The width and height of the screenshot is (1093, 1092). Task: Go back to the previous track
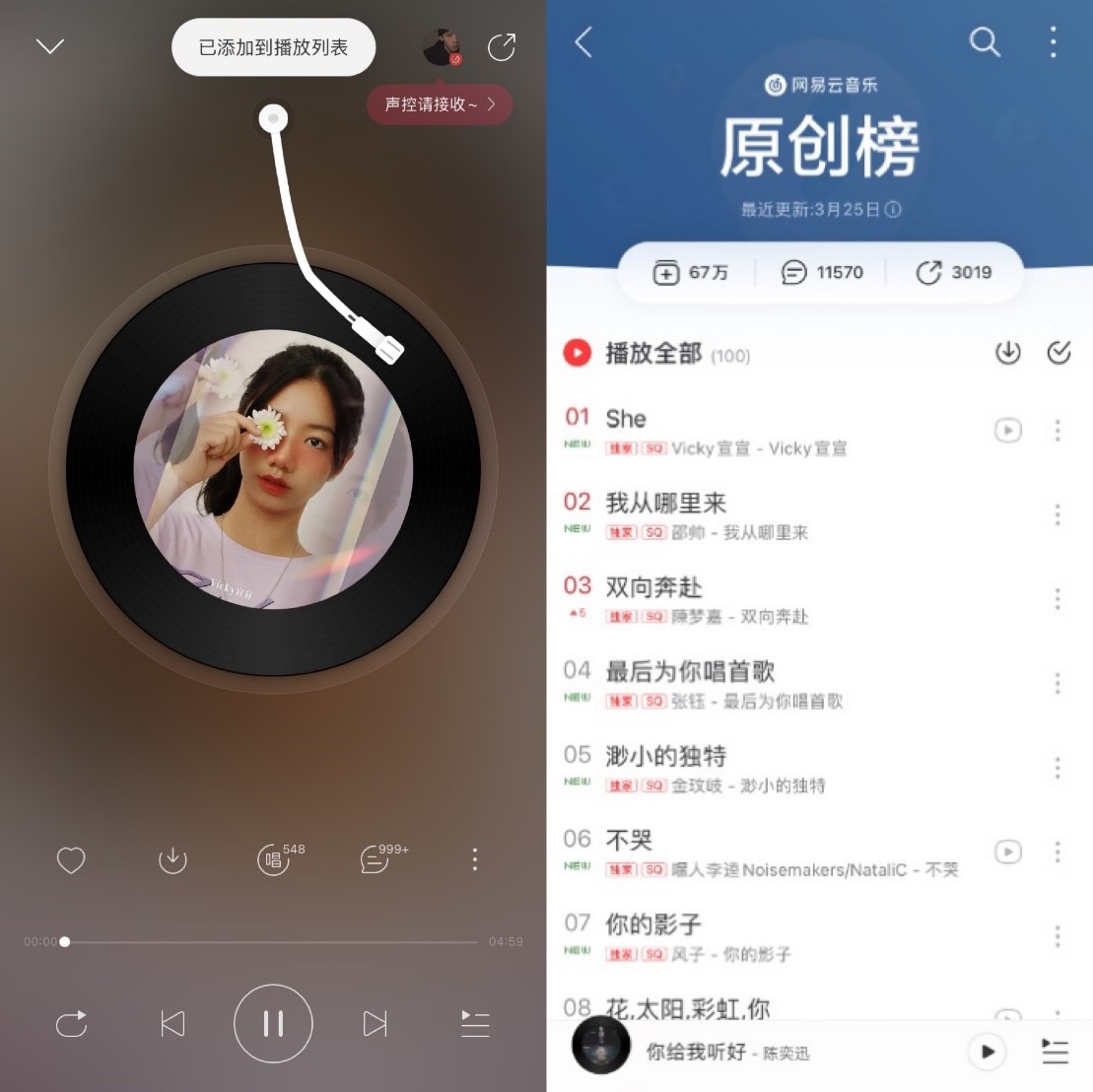point(172,1024)
